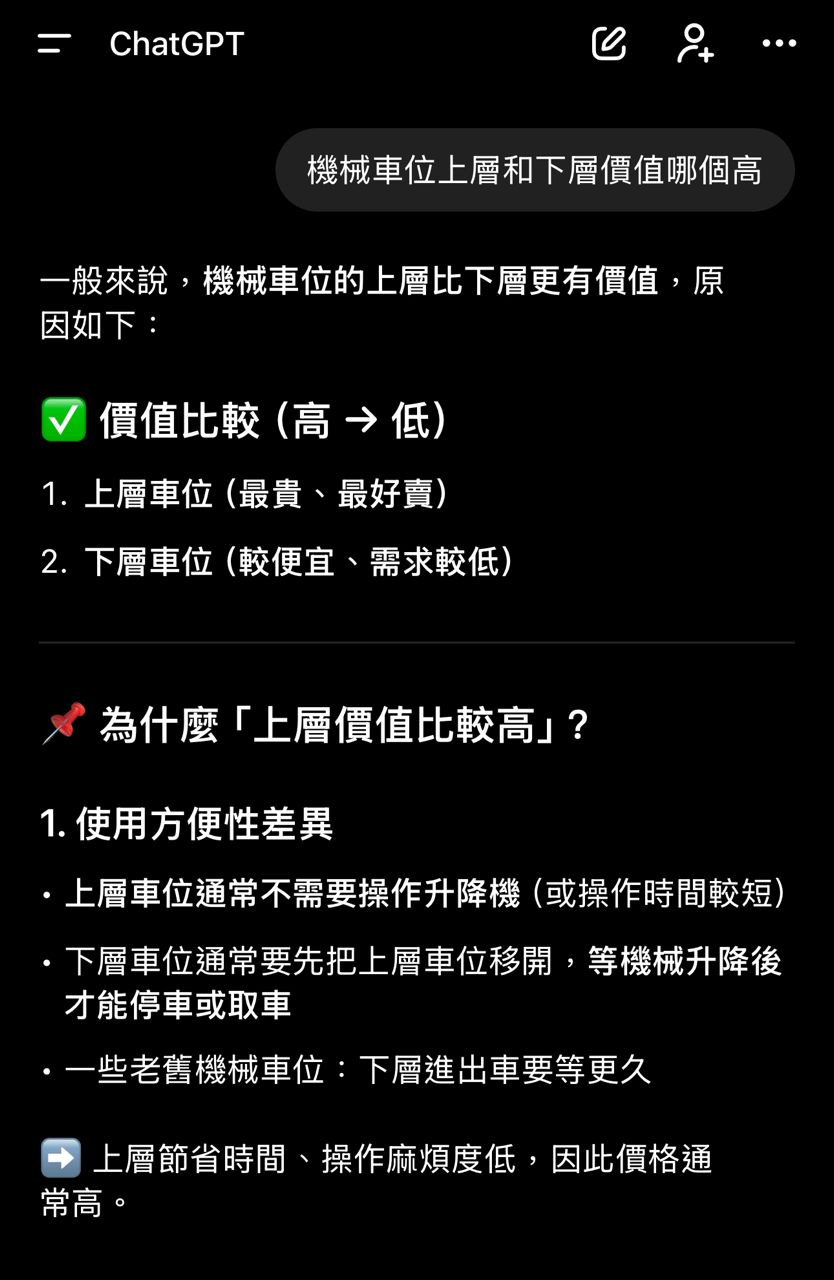Open the sidebar drawer menu
This screenshot has width=834, height=1280.
(54, 44)
